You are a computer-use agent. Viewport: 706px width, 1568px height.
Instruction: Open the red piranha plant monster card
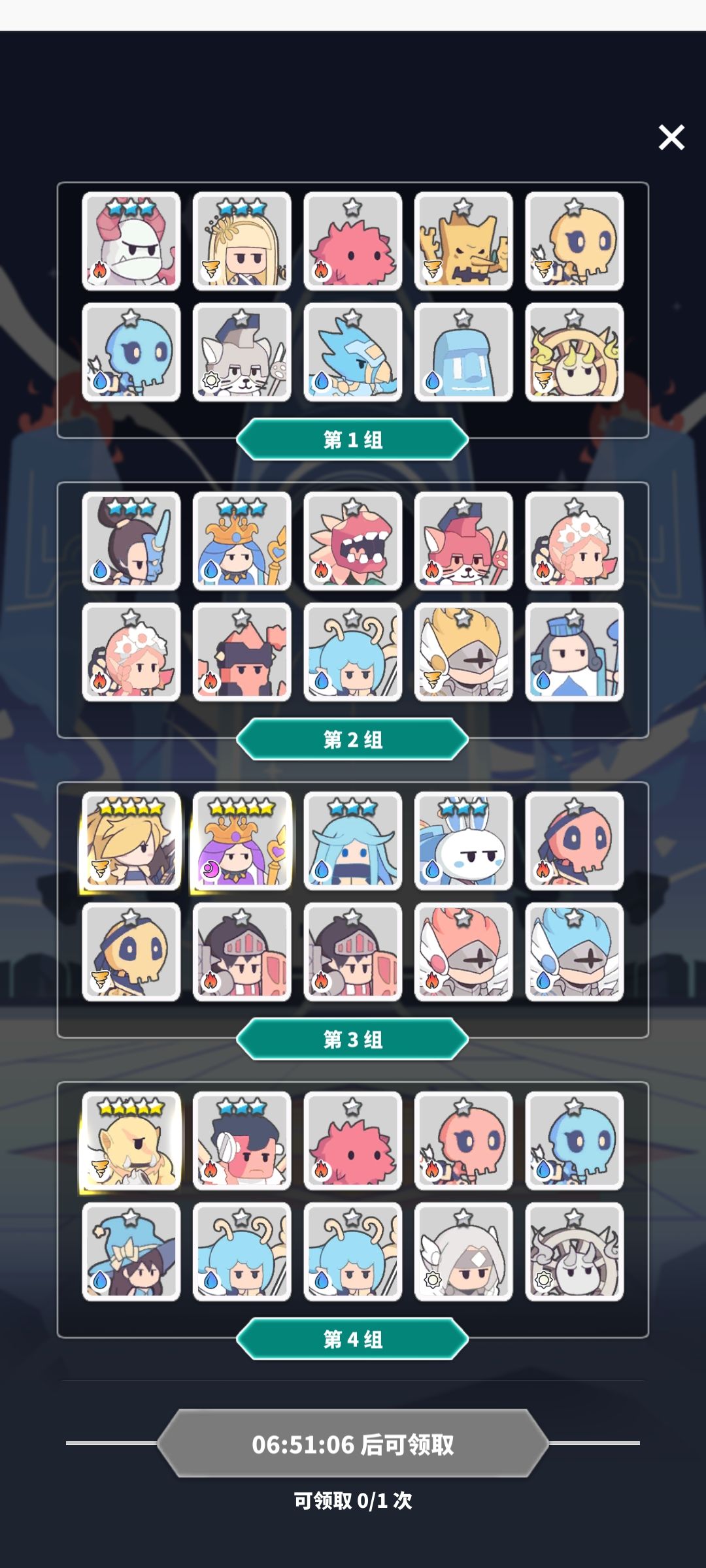(x=353, y=541)
